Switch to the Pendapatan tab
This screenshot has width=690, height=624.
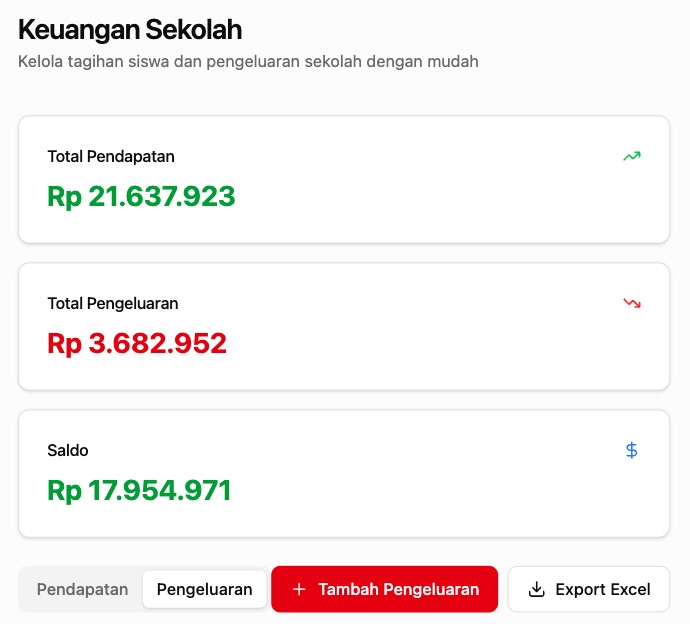point(83,589)
